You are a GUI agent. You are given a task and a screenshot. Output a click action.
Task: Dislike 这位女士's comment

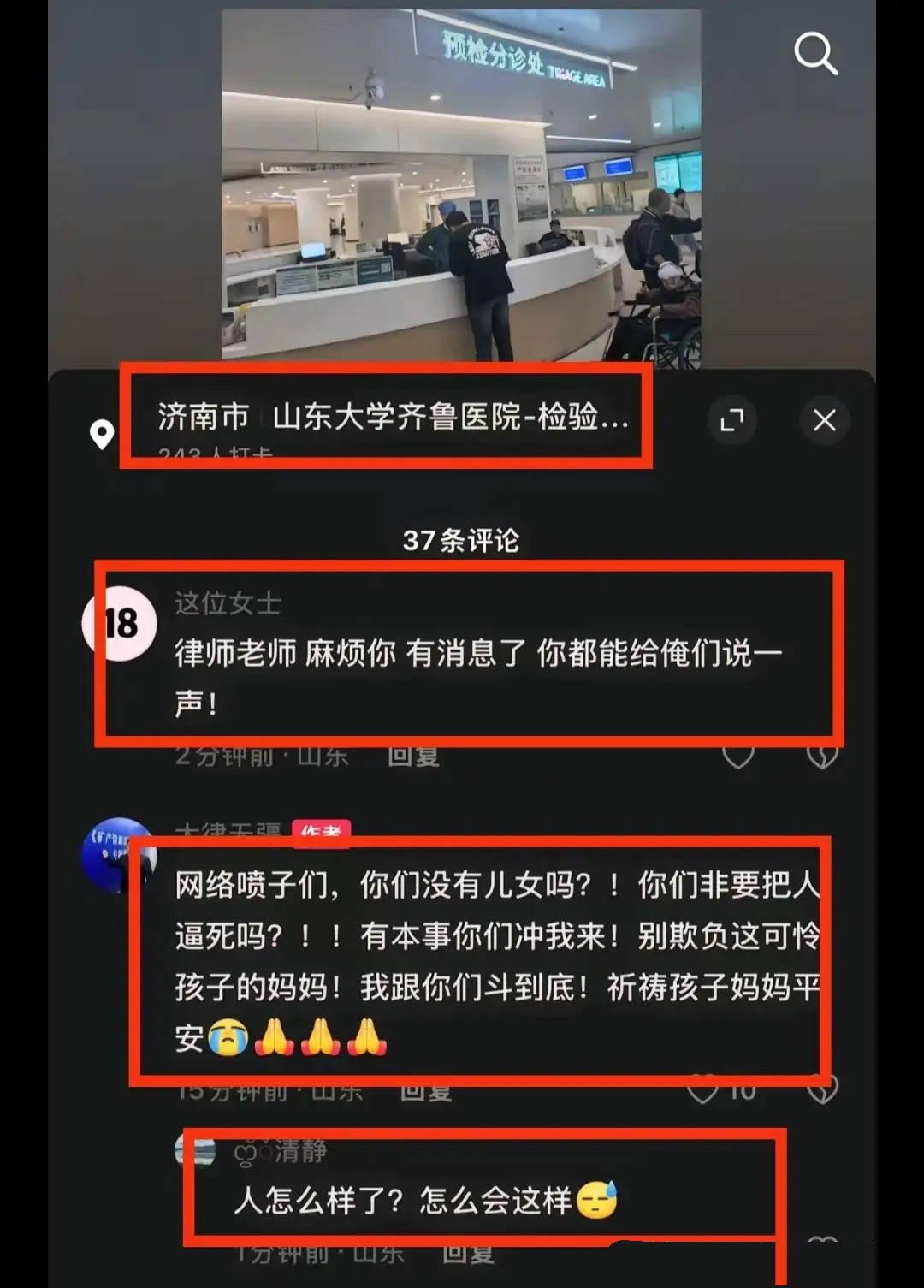(x=822, y=757)
